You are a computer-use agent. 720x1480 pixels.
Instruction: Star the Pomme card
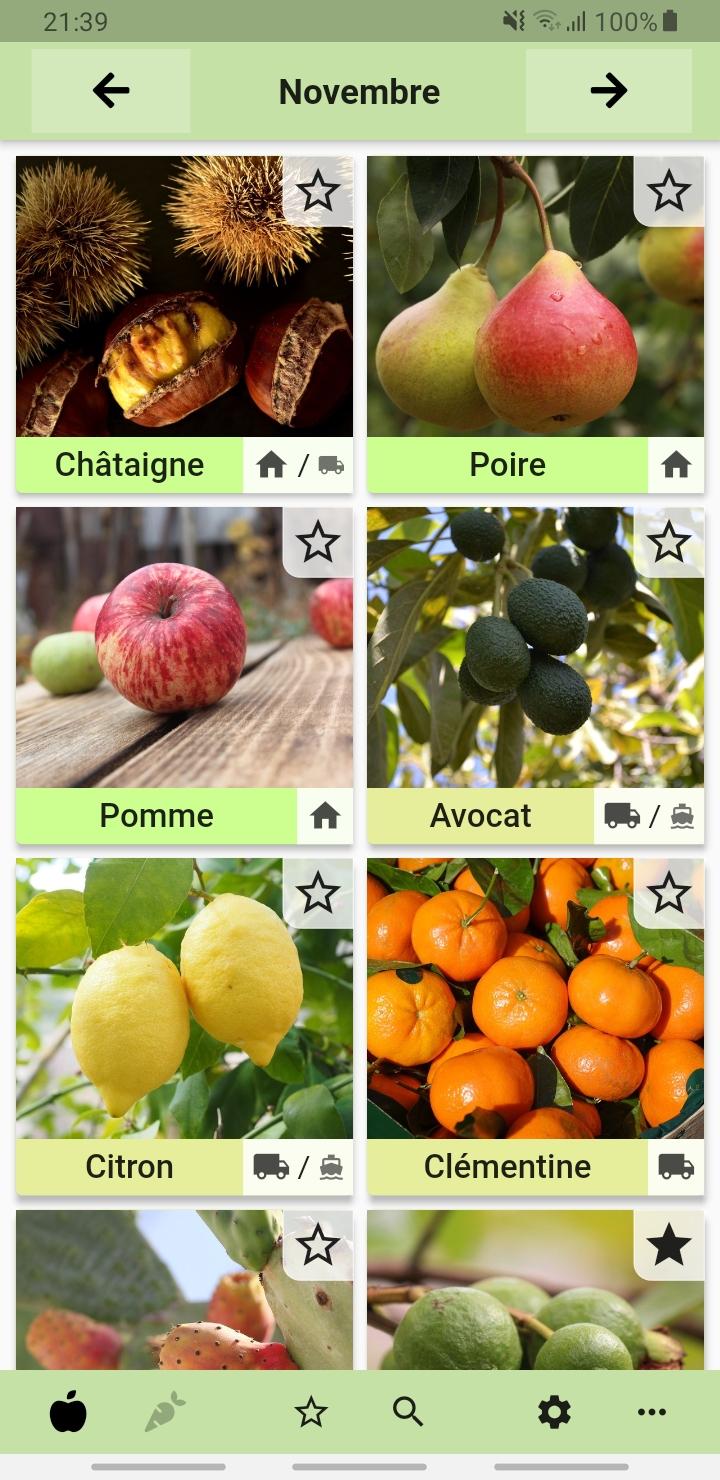[318, 542]
